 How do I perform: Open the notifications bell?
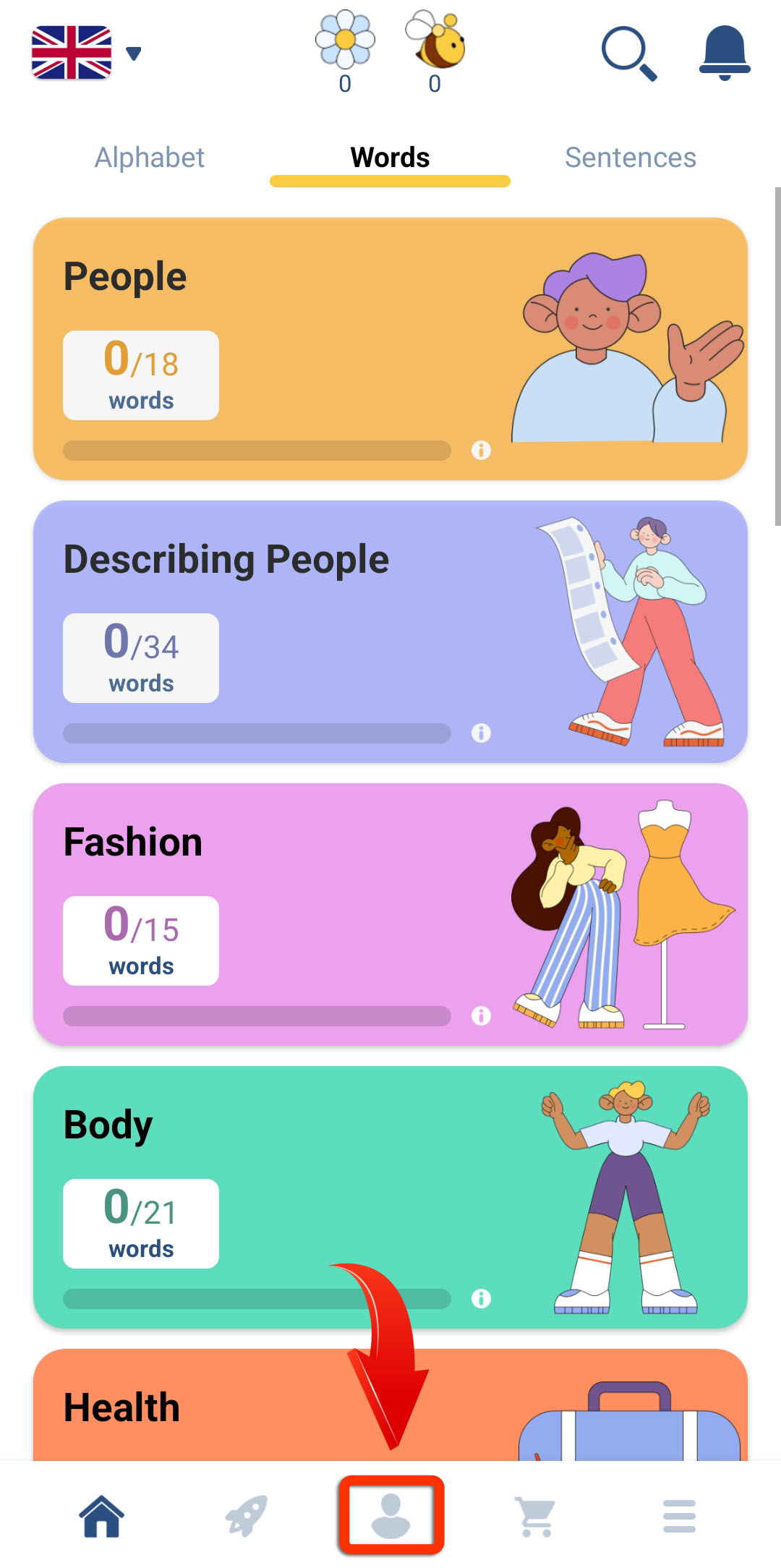coord(724,53)
